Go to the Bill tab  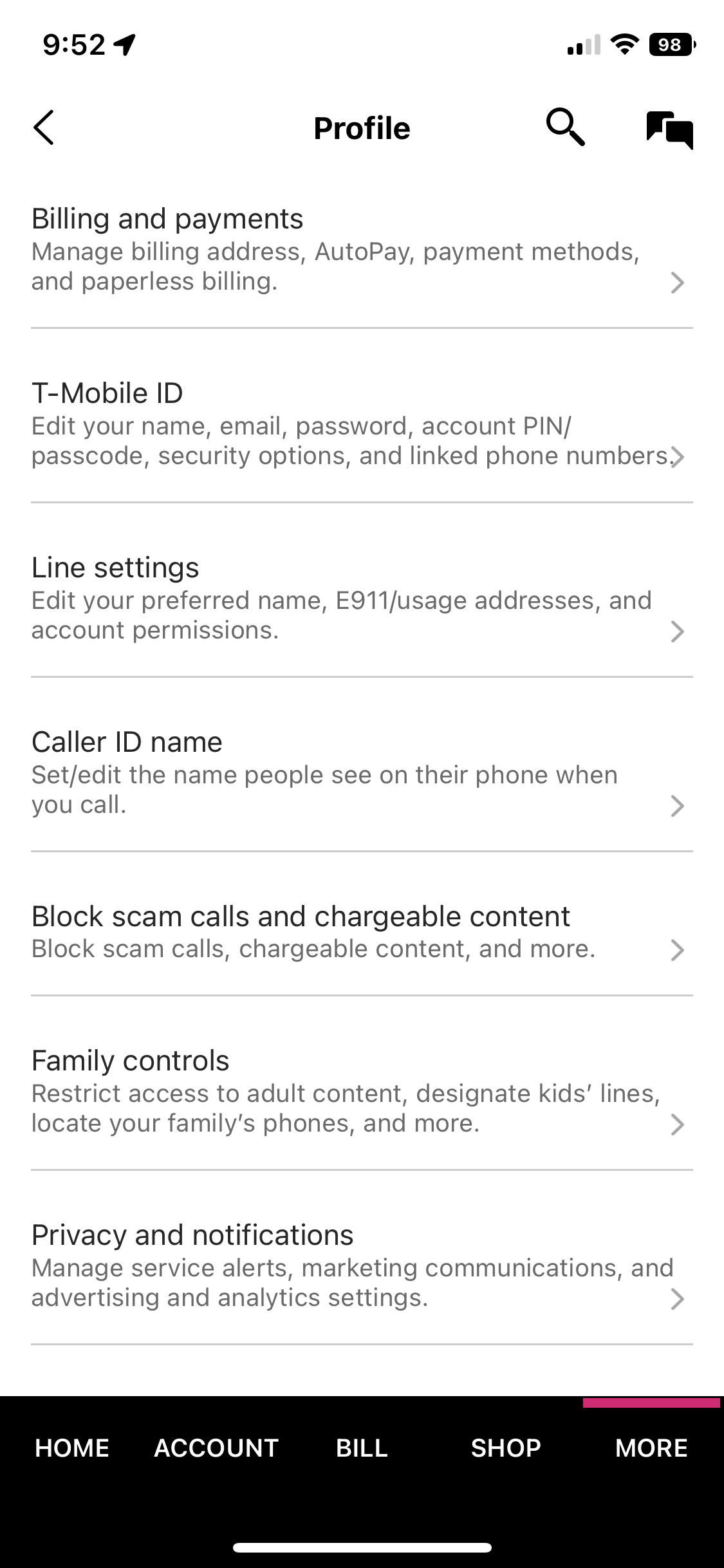click(x=362, y=1448)
